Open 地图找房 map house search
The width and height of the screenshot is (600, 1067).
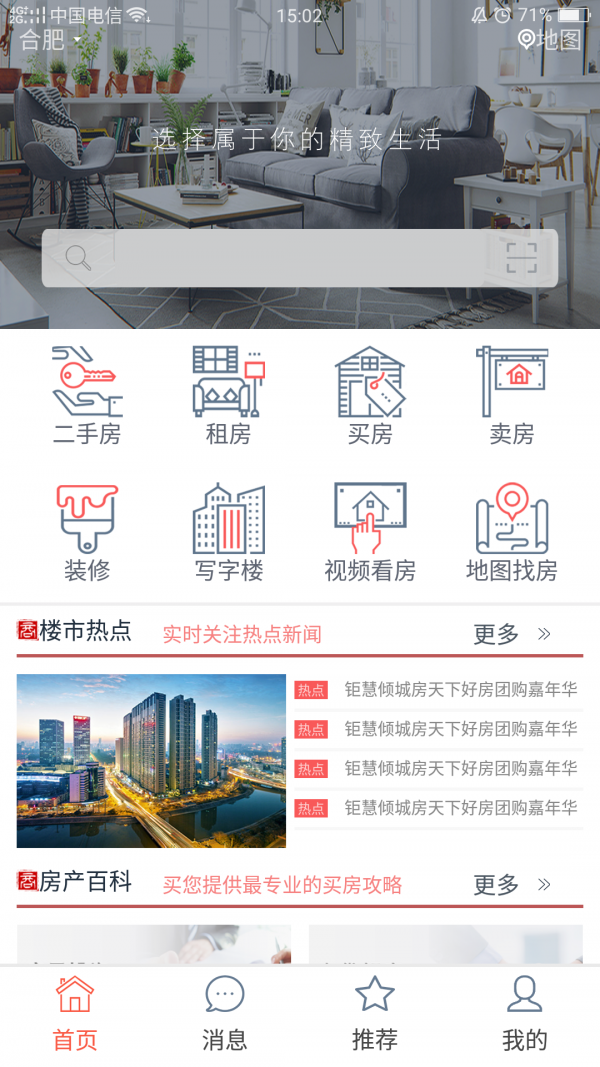(511, 533)
